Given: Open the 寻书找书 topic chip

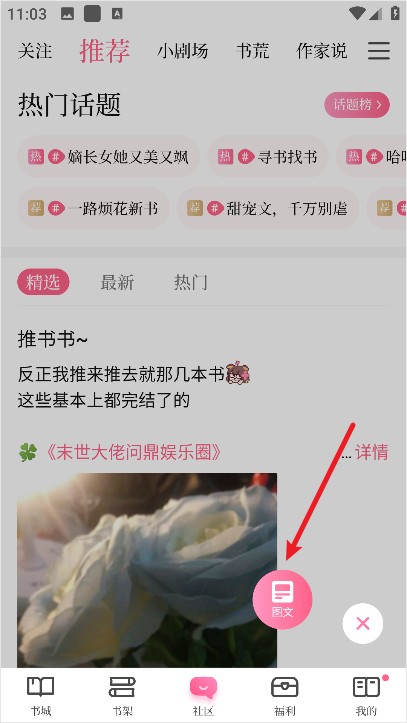Looking at the screenshot, I should (x=268, y=157).
